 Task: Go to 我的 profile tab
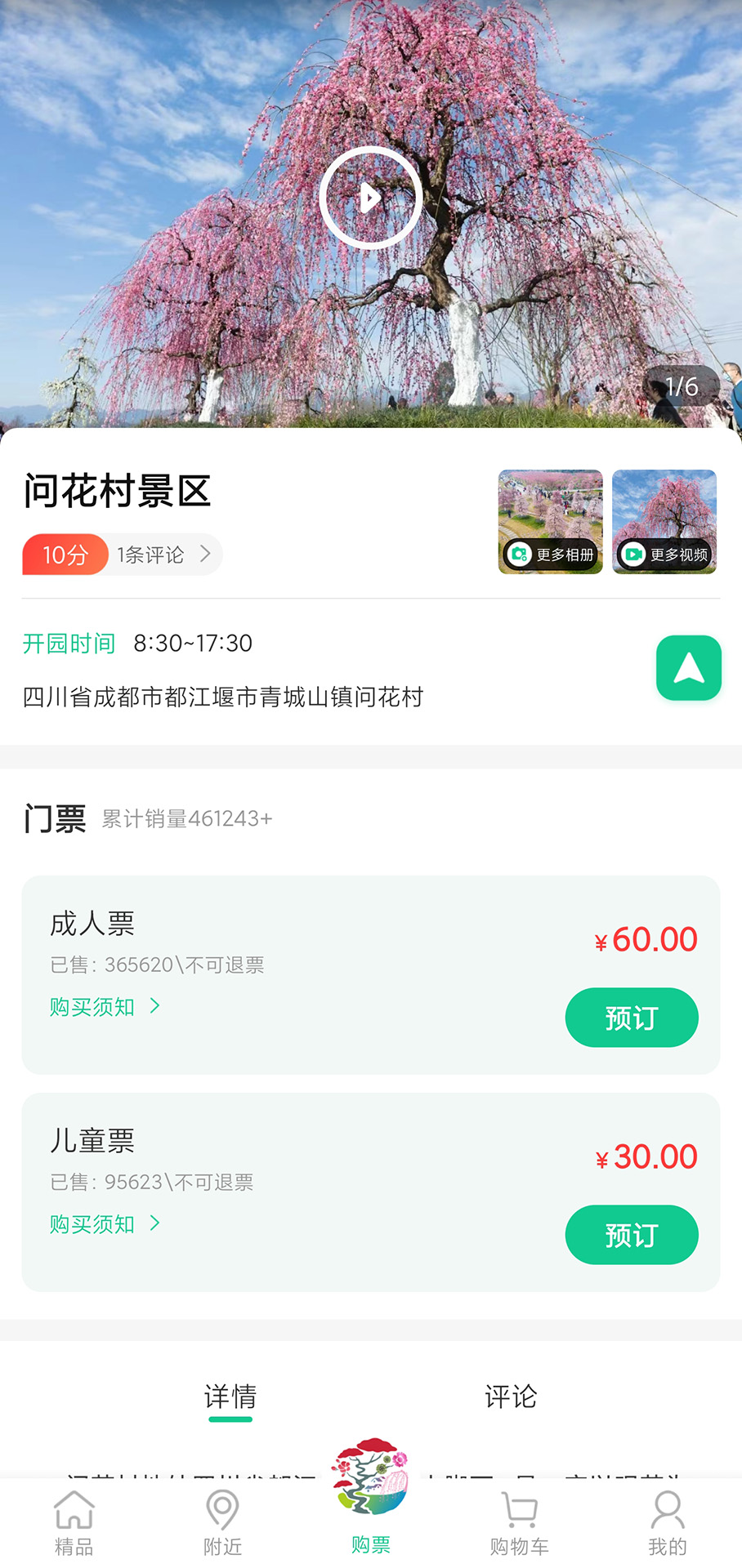[x=668, y=1523]
